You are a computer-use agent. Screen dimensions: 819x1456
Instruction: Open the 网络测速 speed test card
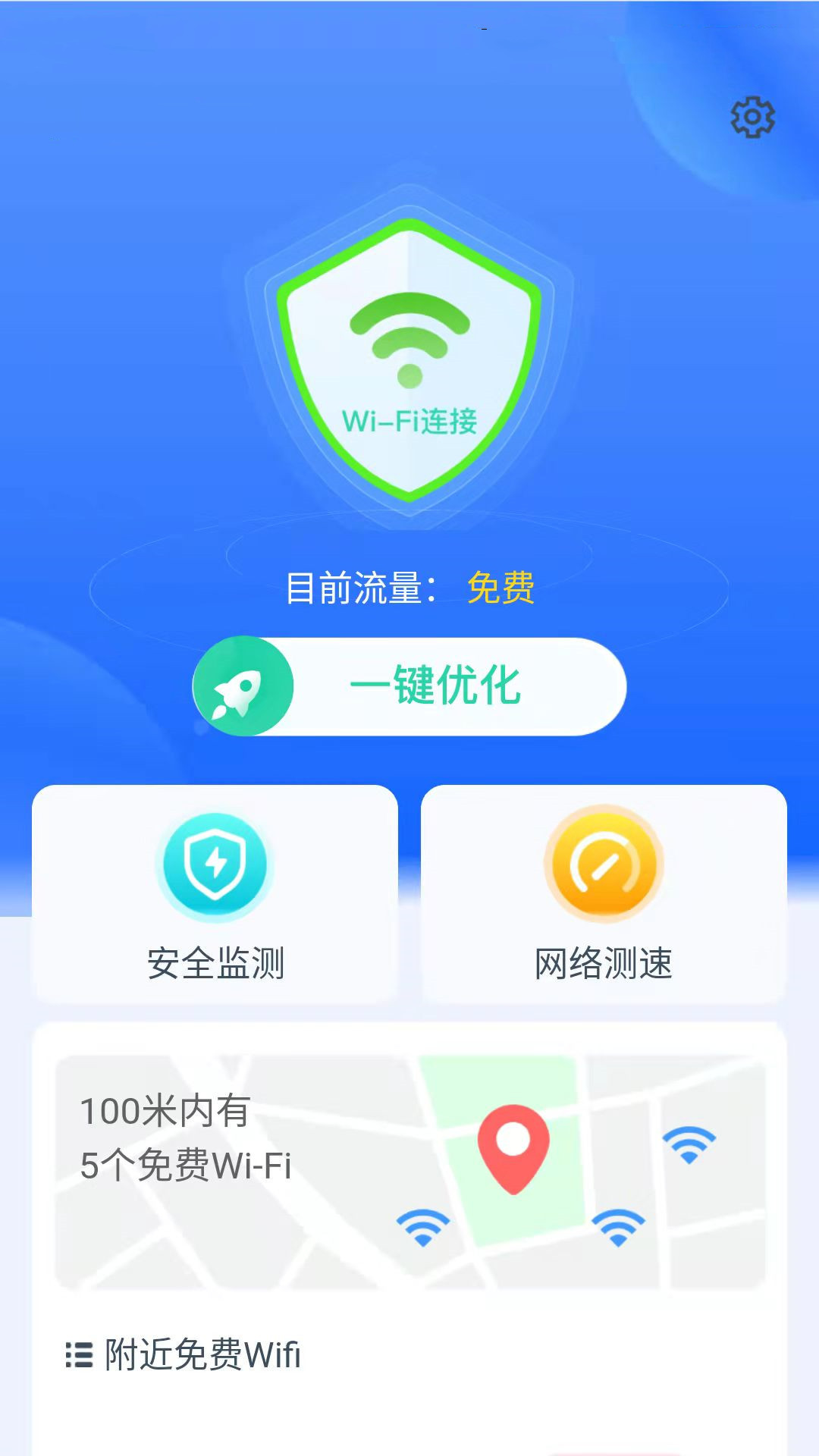(x=604, y=895)
